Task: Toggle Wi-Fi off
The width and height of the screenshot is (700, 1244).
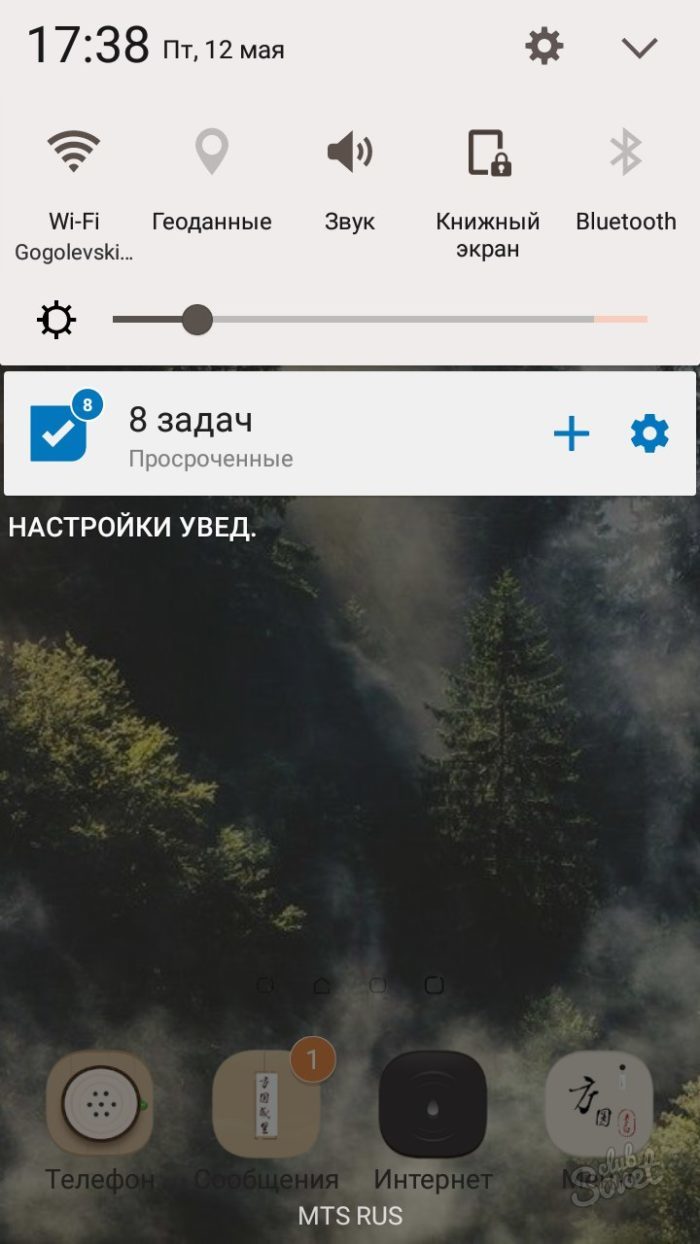Action: [x=74, y=153]
